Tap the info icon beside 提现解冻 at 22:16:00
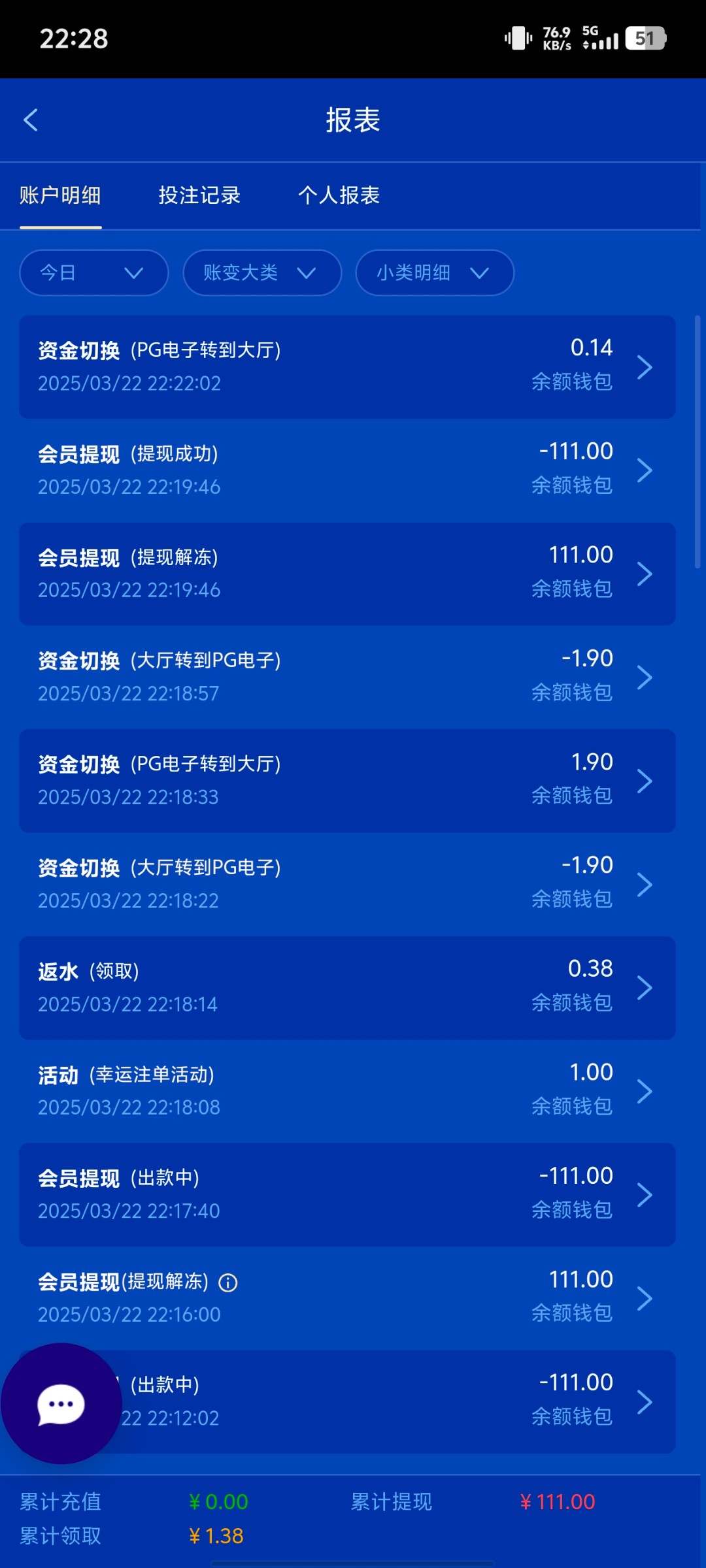The image size is (706, 1568). [x=228, y=1283]
